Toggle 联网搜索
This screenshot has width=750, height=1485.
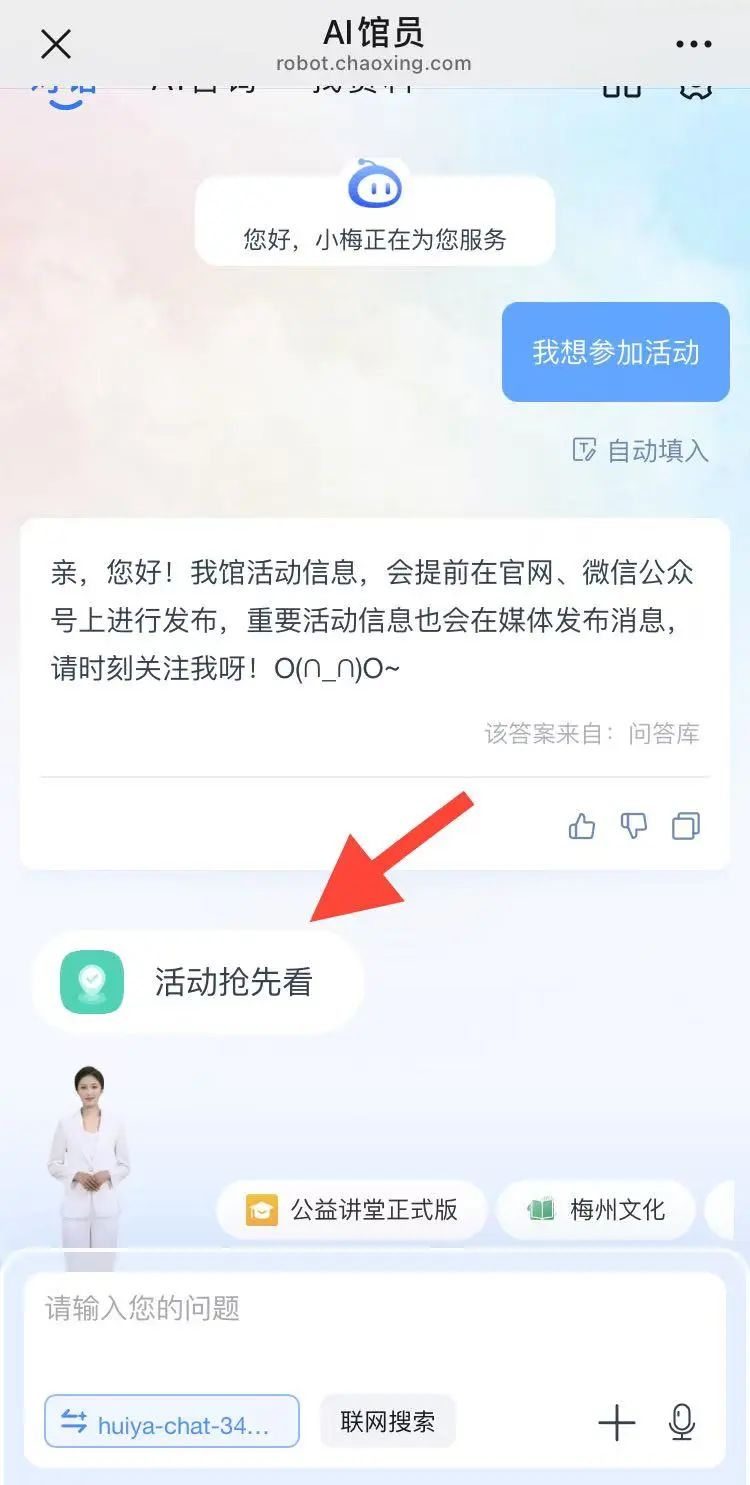pyautogui.click(x=387, y=1421)
